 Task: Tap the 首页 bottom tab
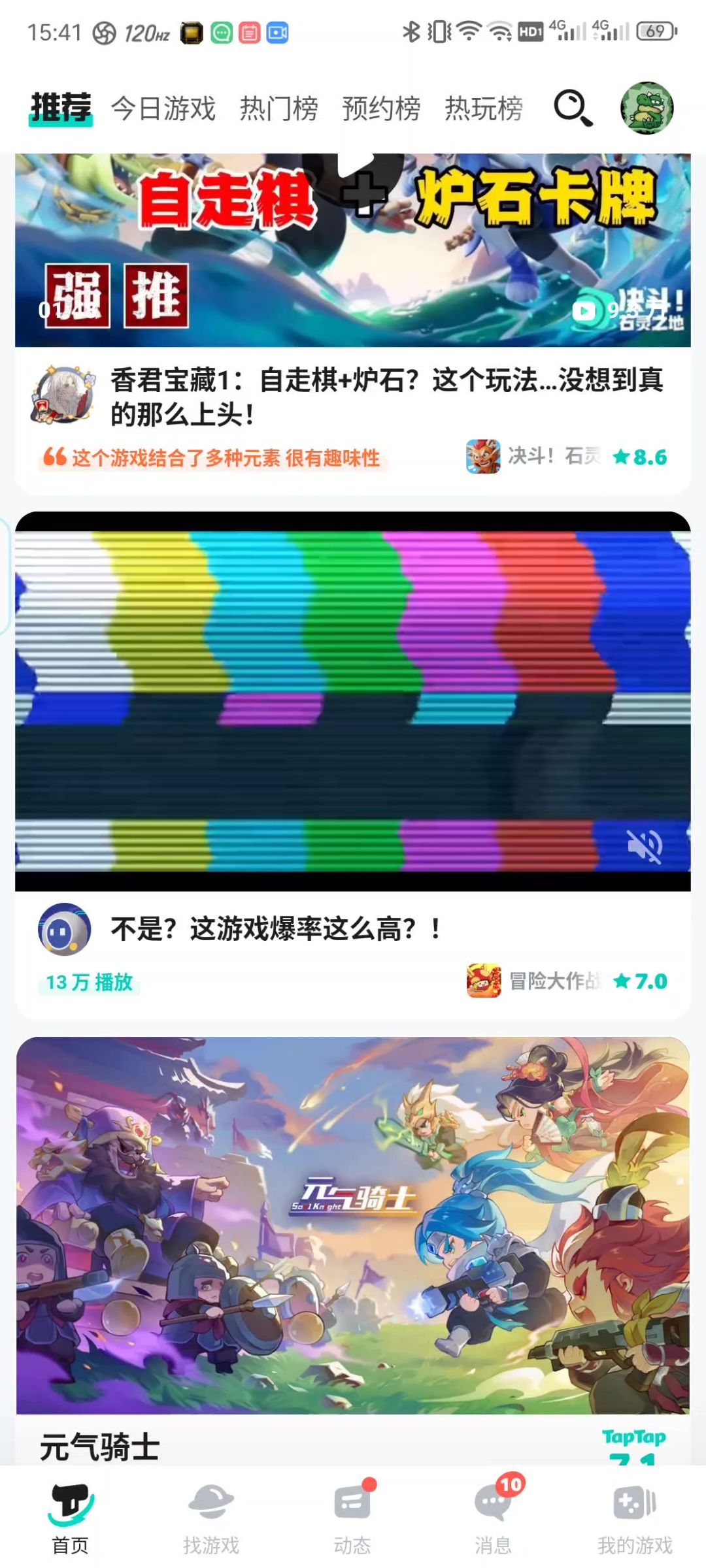(x=71, y=1518)
